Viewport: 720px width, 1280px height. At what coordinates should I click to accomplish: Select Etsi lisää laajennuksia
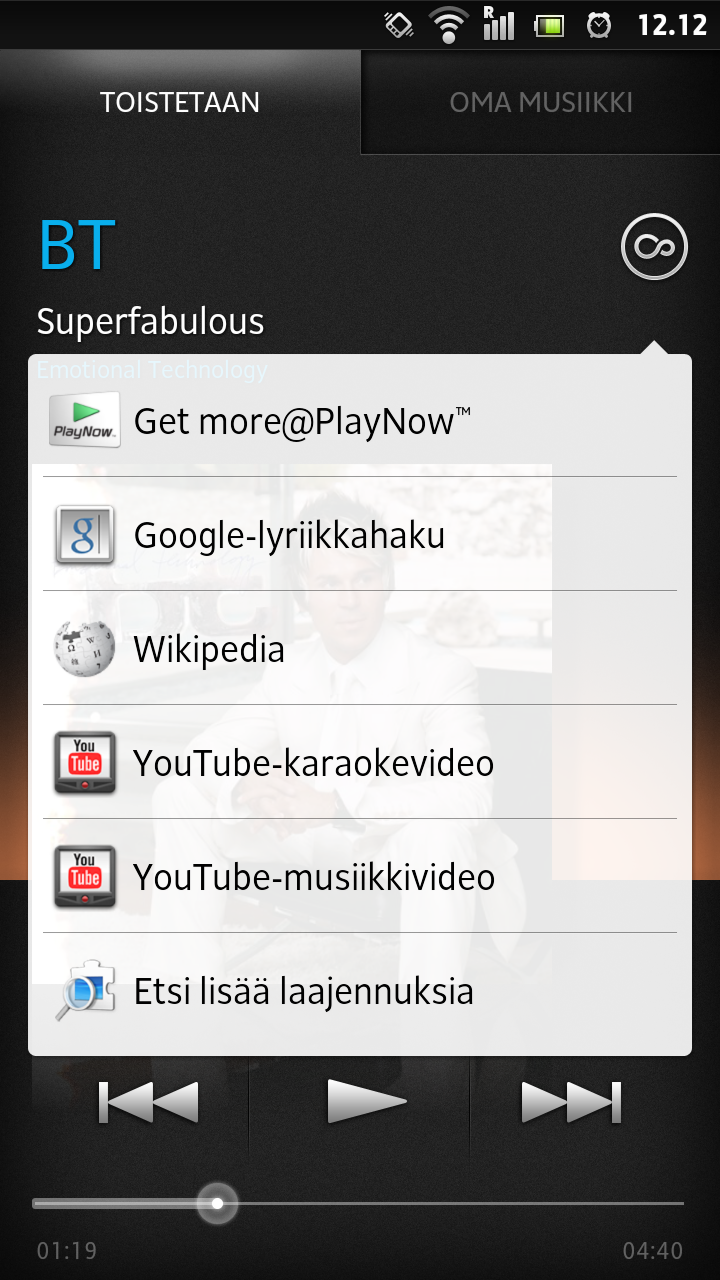point(360,991)
